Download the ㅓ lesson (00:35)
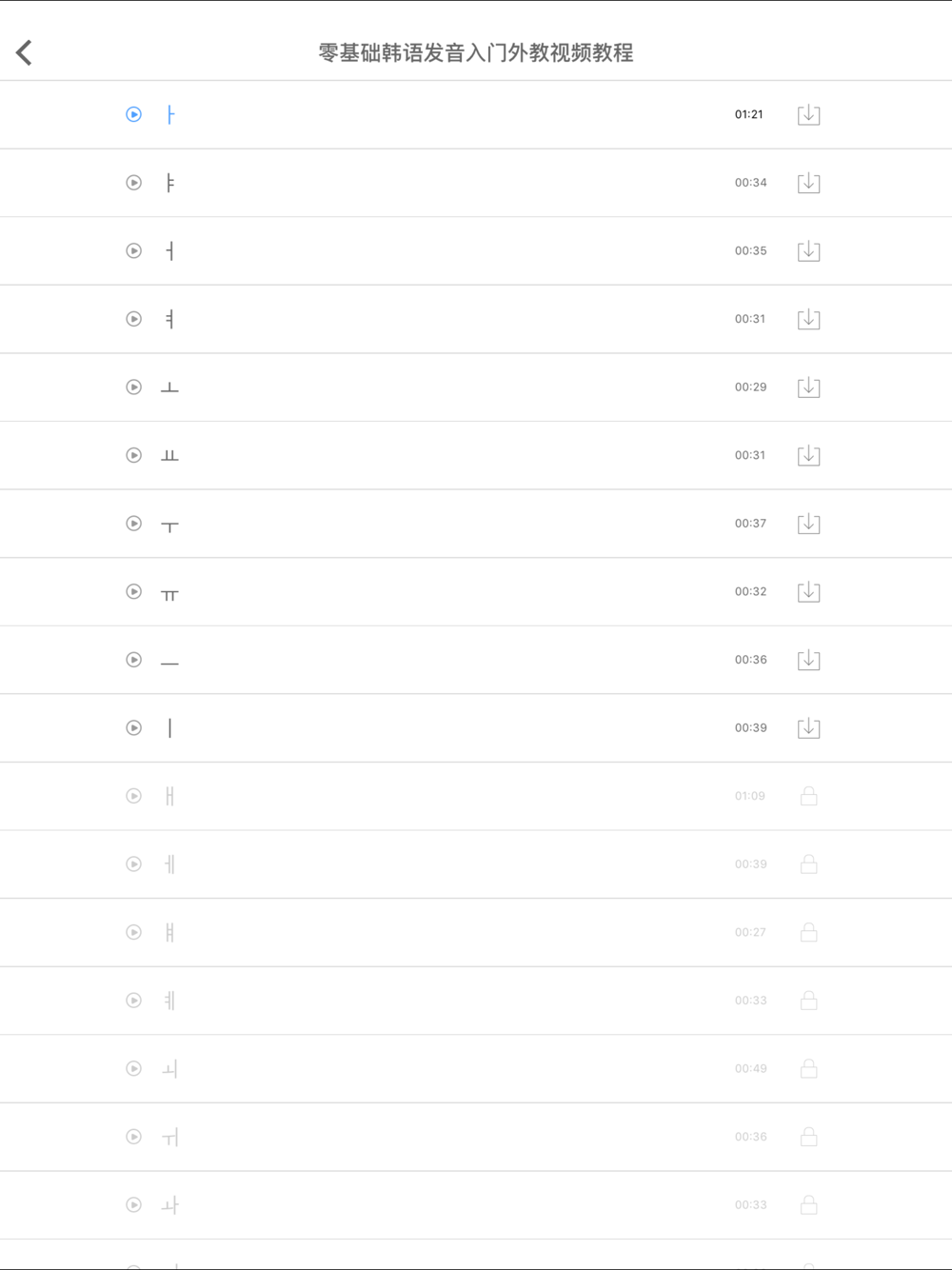 (x=808, y=250)
